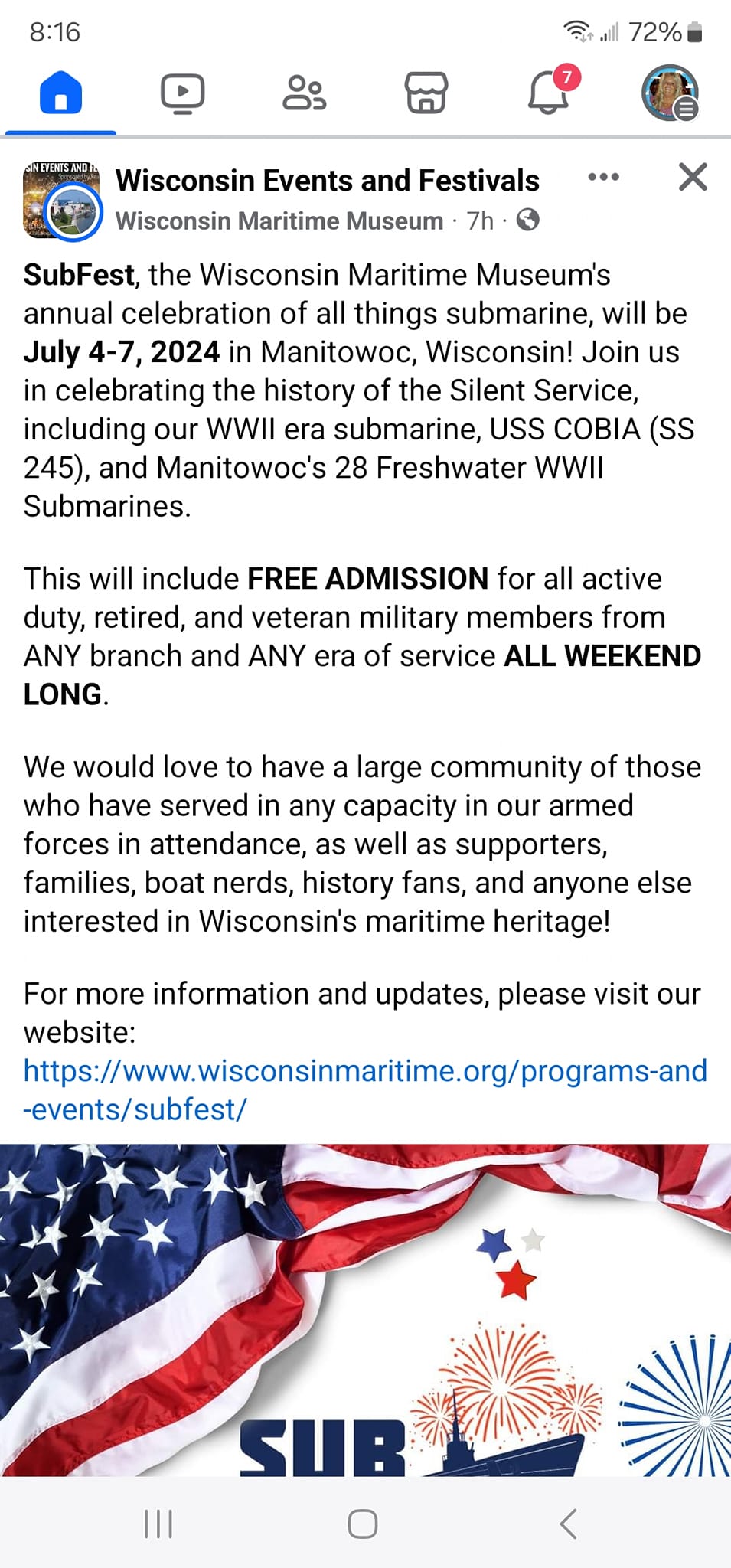
Task: Open the notifications bell
Action: tap(549, 93)
